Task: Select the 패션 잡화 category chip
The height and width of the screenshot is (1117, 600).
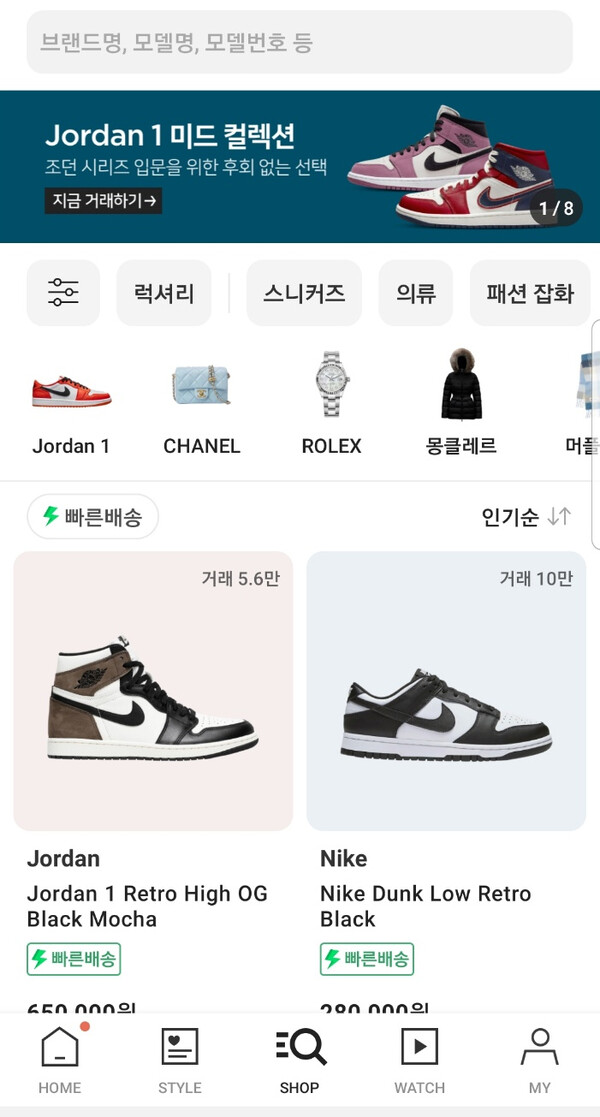Action: 530,293
